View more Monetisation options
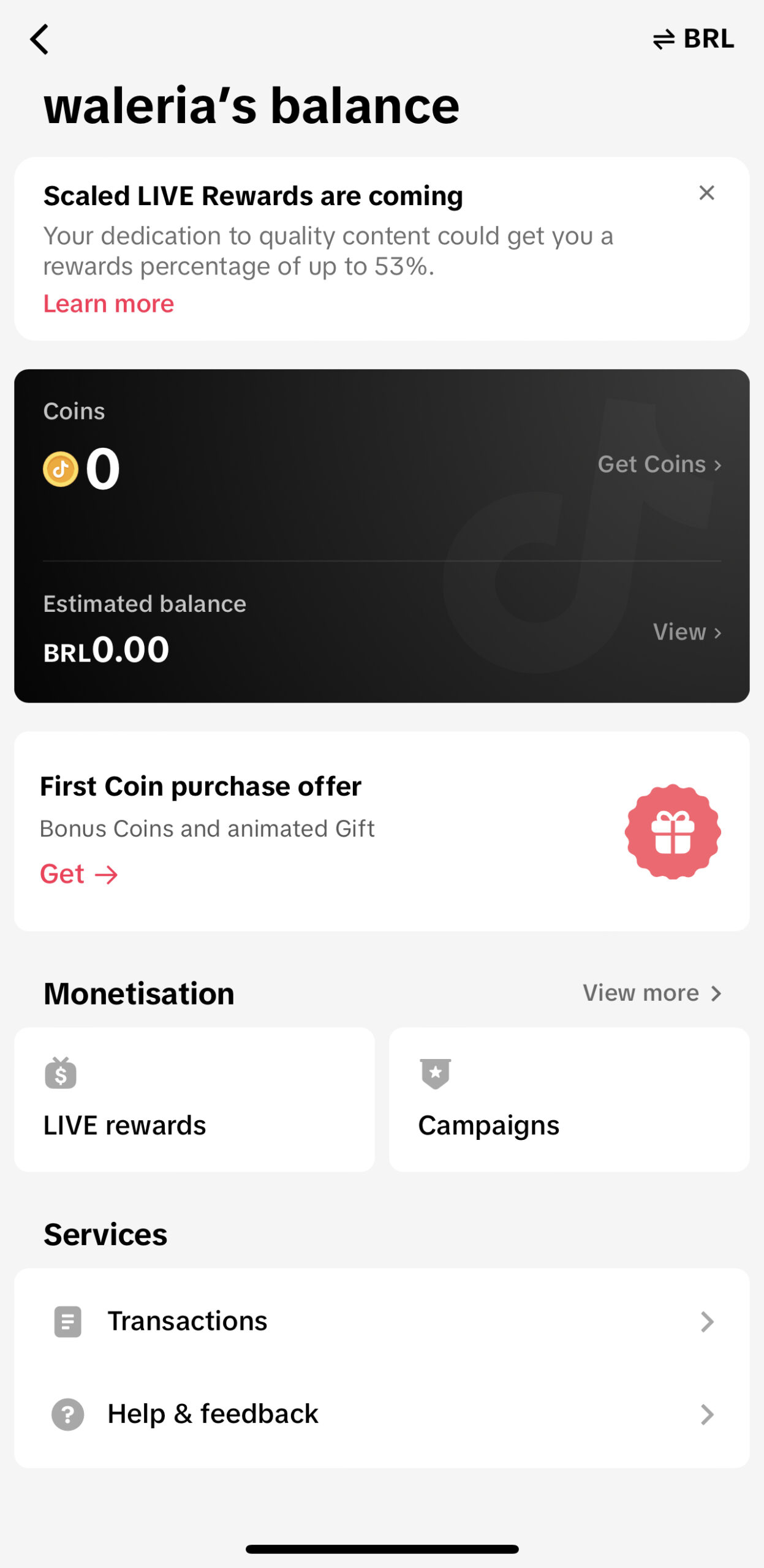 [652, 993]
